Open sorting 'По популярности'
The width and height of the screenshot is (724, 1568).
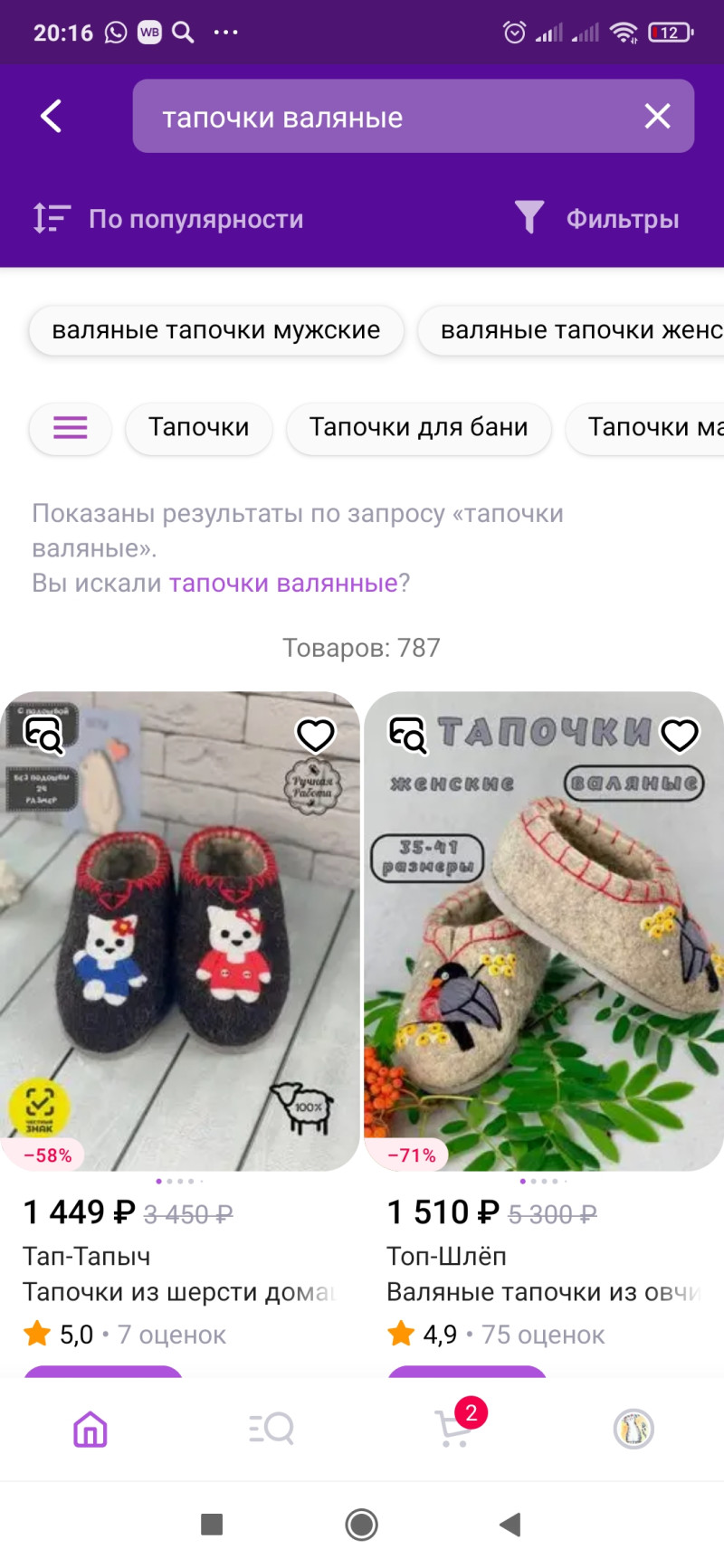168,219
